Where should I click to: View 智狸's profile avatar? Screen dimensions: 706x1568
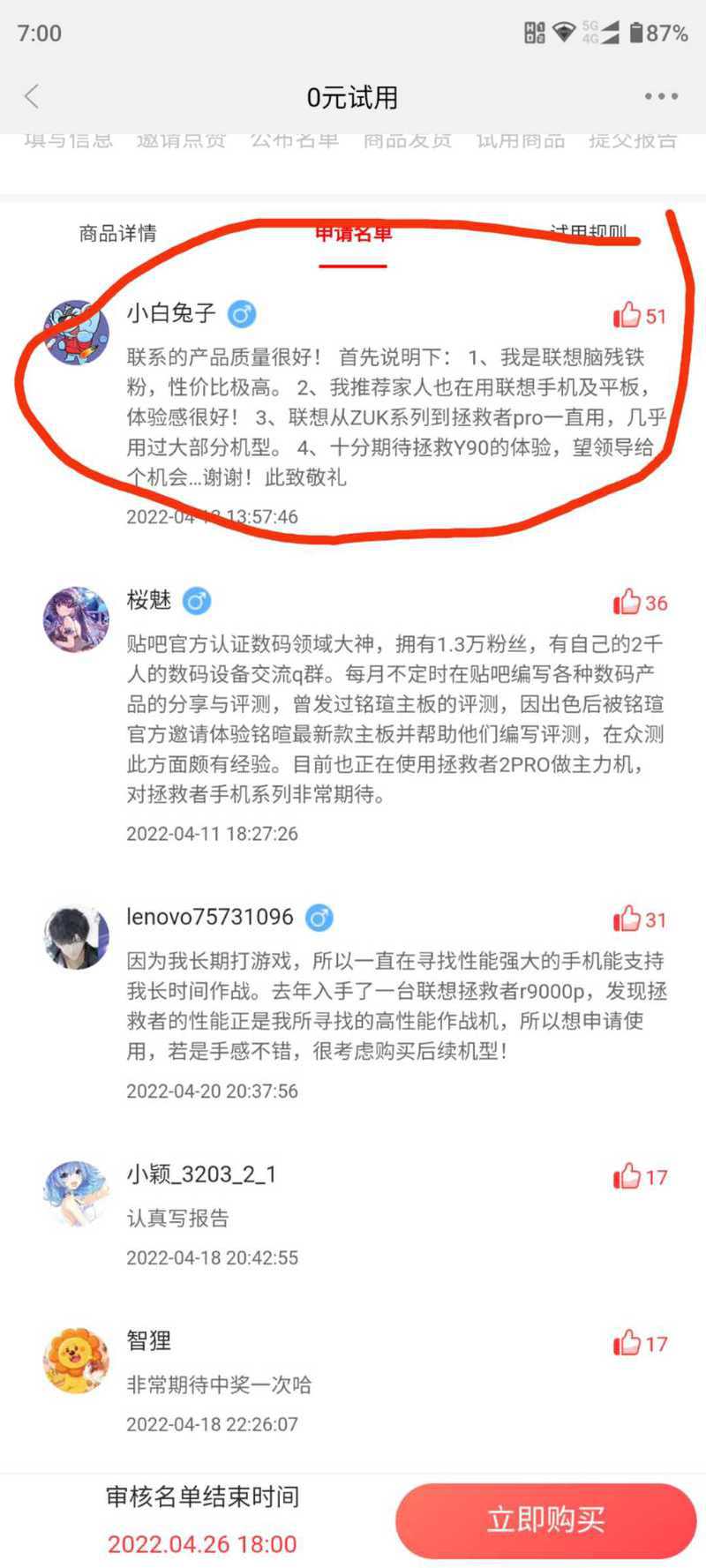[x=76, y=1361]
